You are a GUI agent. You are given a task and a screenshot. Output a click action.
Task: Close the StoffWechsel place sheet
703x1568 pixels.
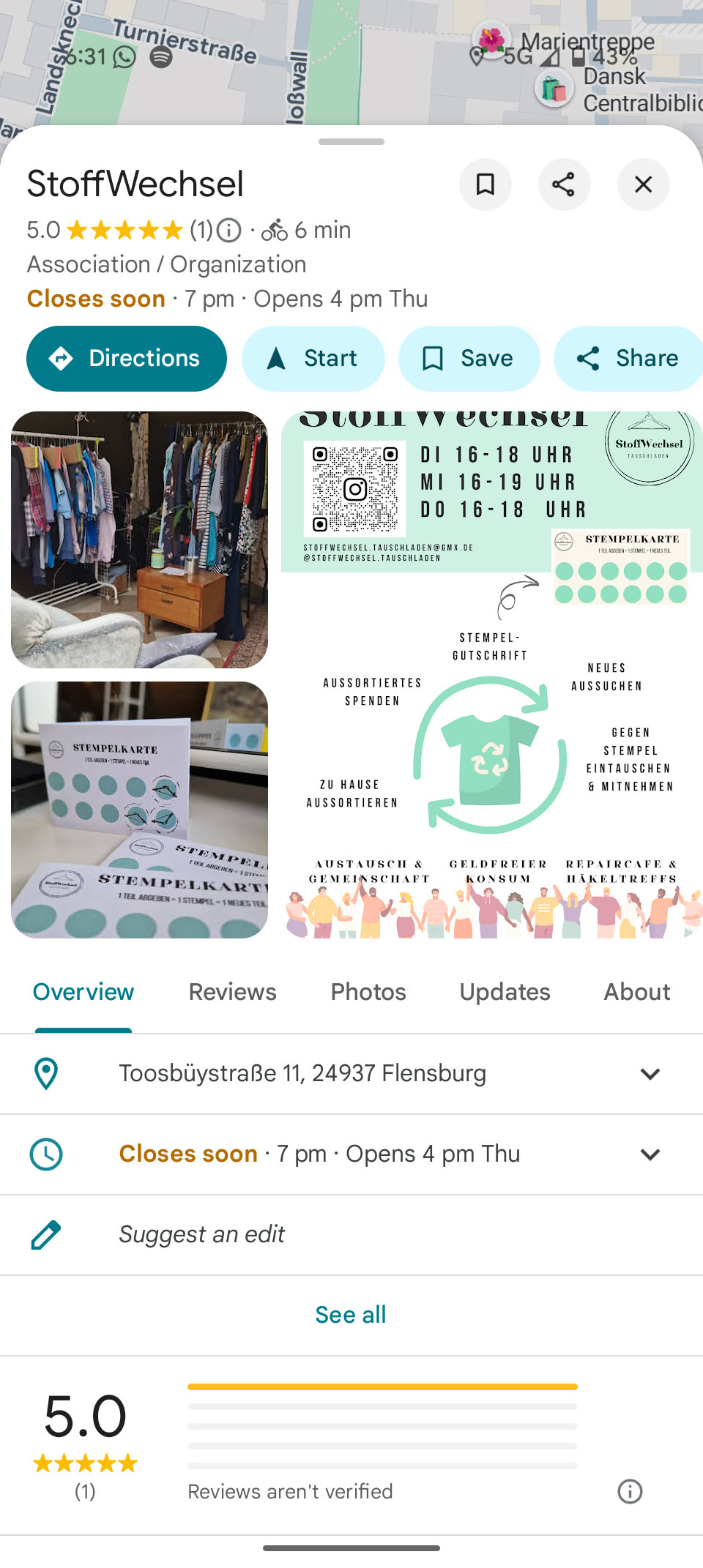[x=643, y=184]
